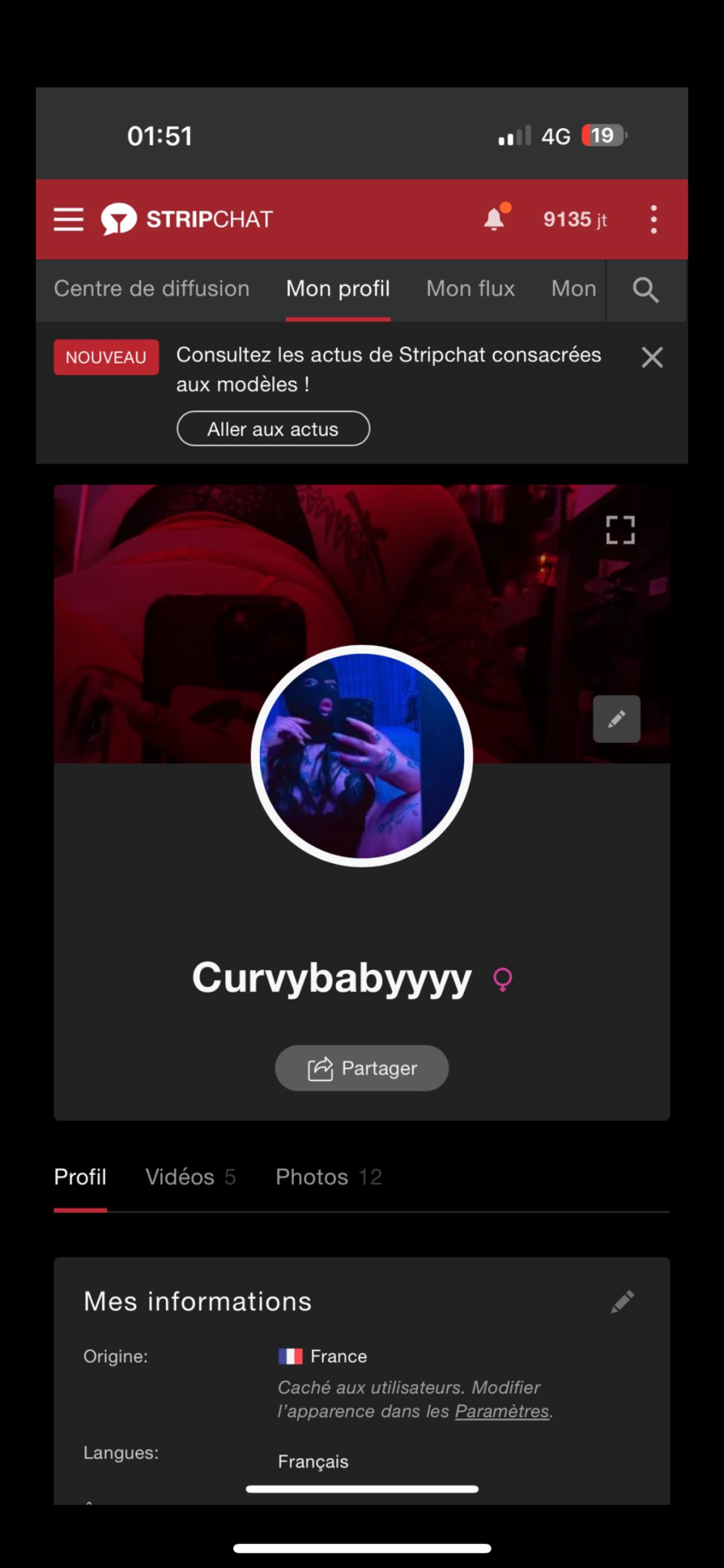Open the three-dot overflow menu
Screen dimensions: 724x1568
point(653,219)
